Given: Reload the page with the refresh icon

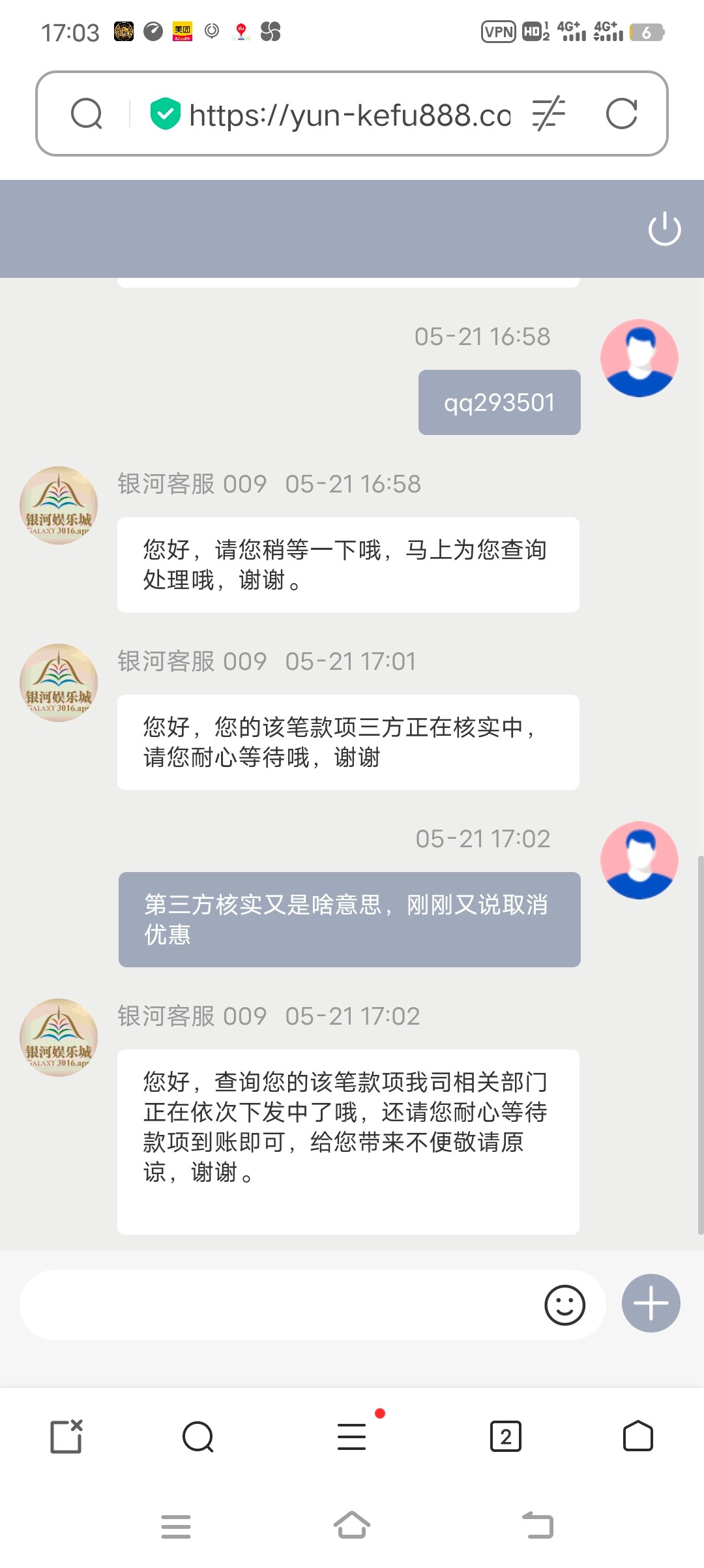Looking at the screenshot, I should coord(621,114).
